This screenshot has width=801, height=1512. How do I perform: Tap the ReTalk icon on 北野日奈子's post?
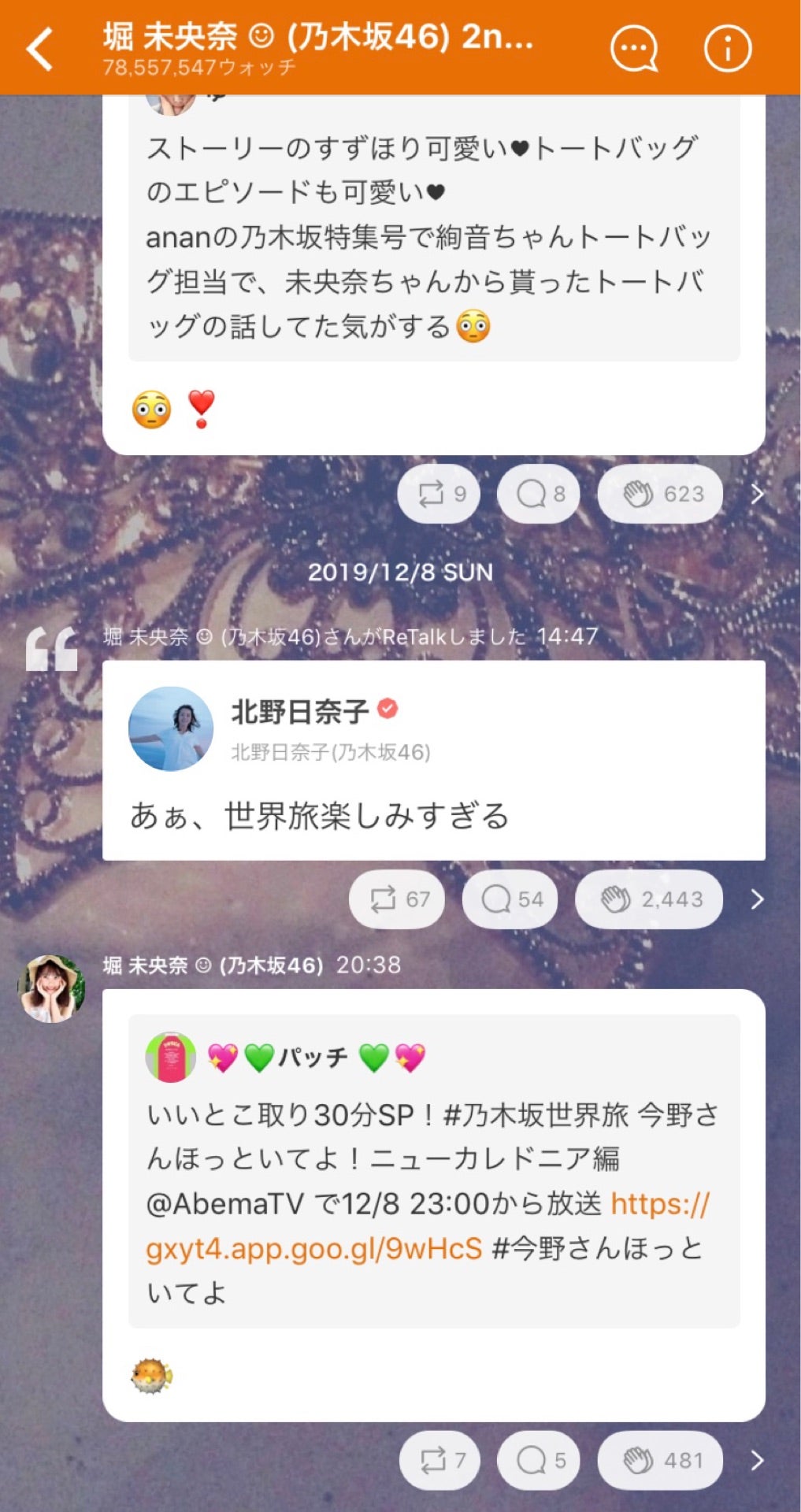[397, 899]
